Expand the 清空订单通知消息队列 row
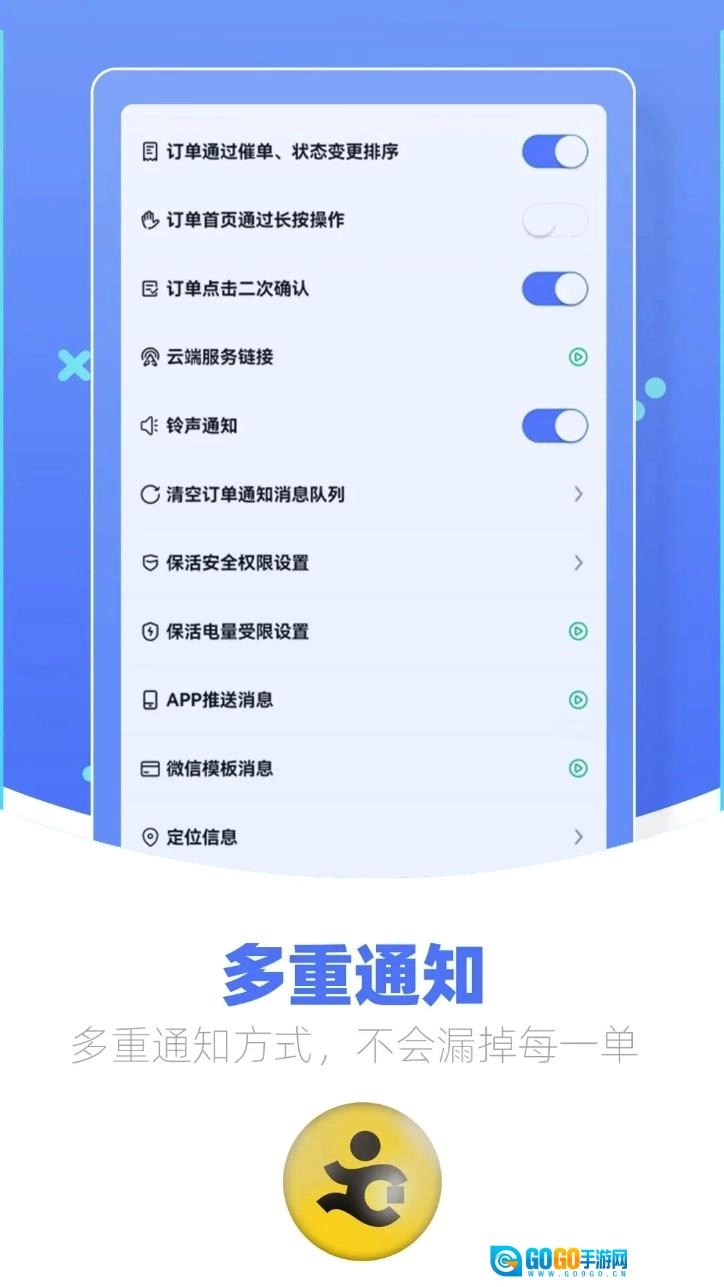Image resolution: width=724 pixels, height=1287 pixels. coord(578,494)
